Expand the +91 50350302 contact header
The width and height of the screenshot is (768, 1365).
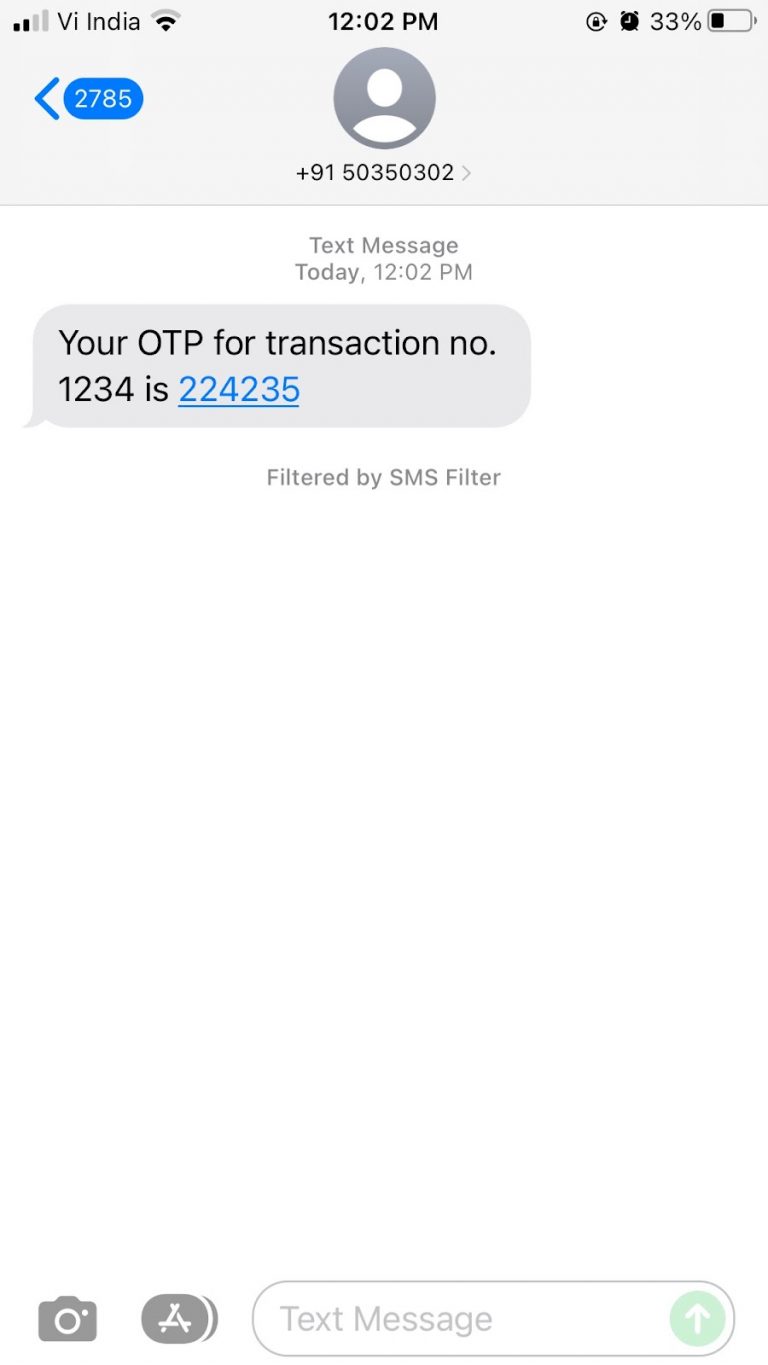pyautogui.click(x=374, y=172)
